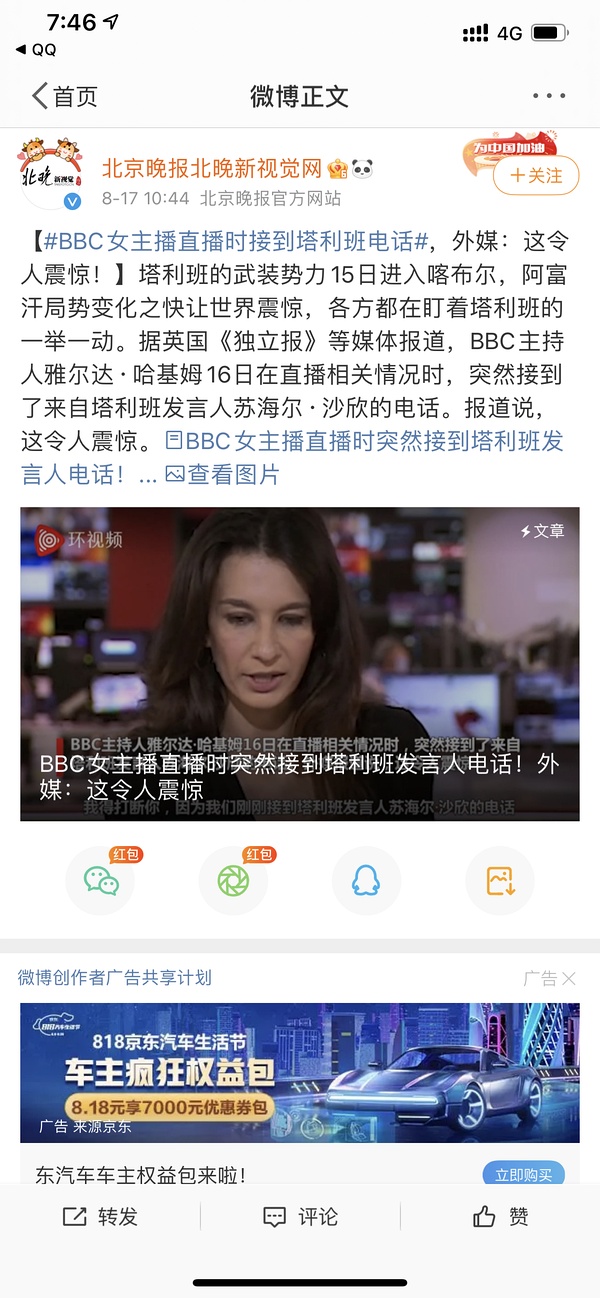Save the post as an image
Image resolution: width=600 pixels, height=1298 pixels.
coord(499,880)
